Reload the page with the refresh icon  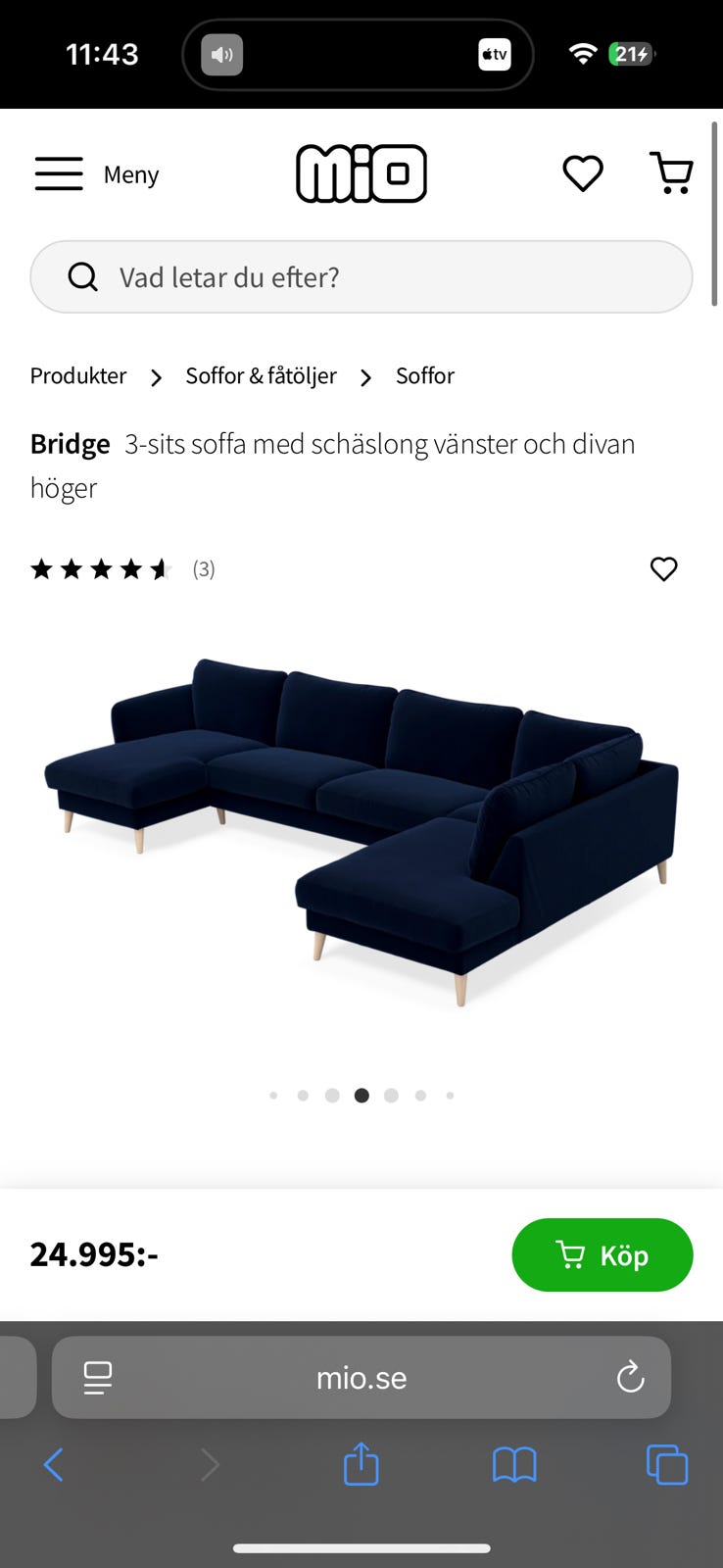(630, 1377)
